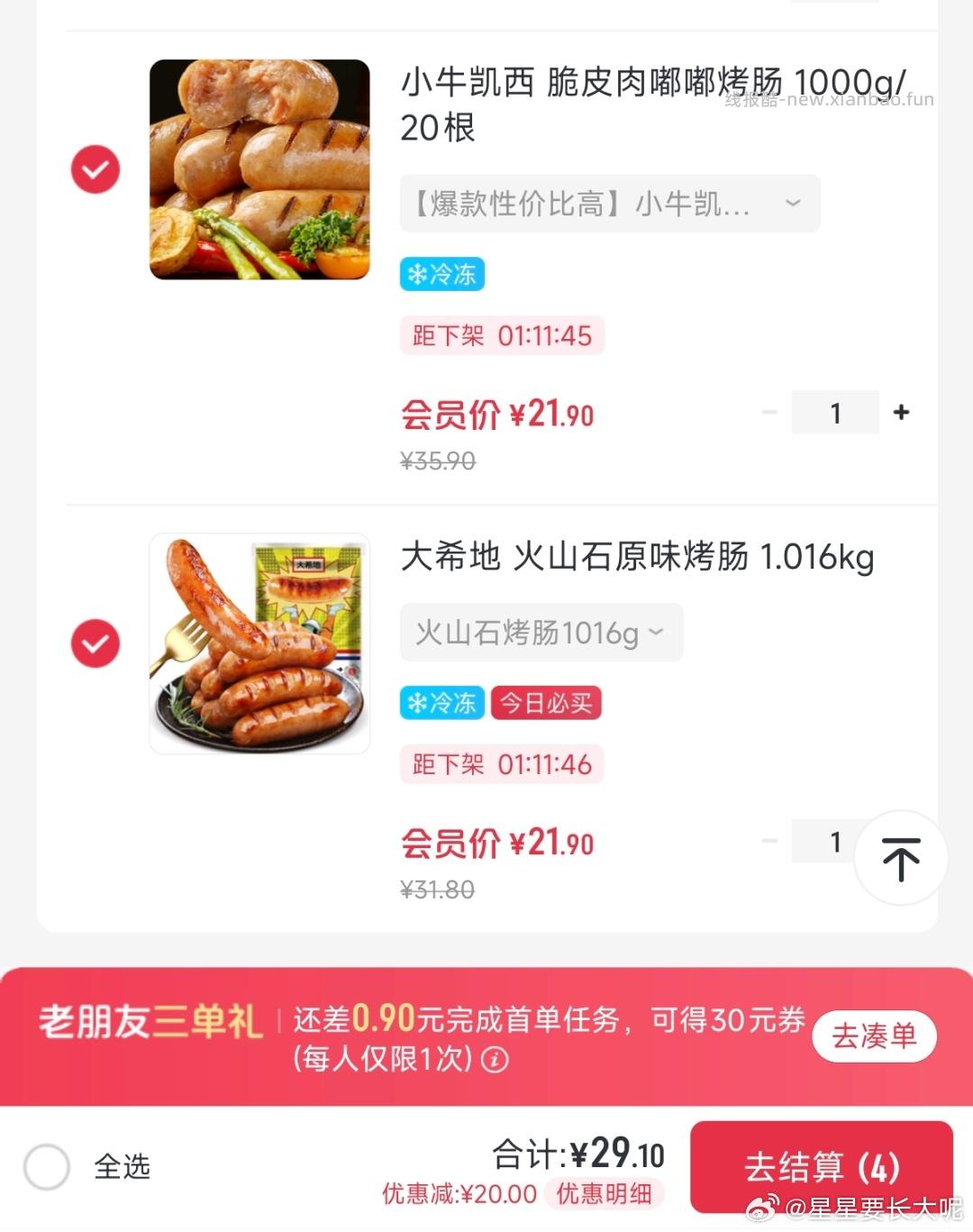Deselect the 小牛凯西 sausage item checkmark
Image resolution: width=973 pixels, height=1232 pixels.
tap(95, 169)
